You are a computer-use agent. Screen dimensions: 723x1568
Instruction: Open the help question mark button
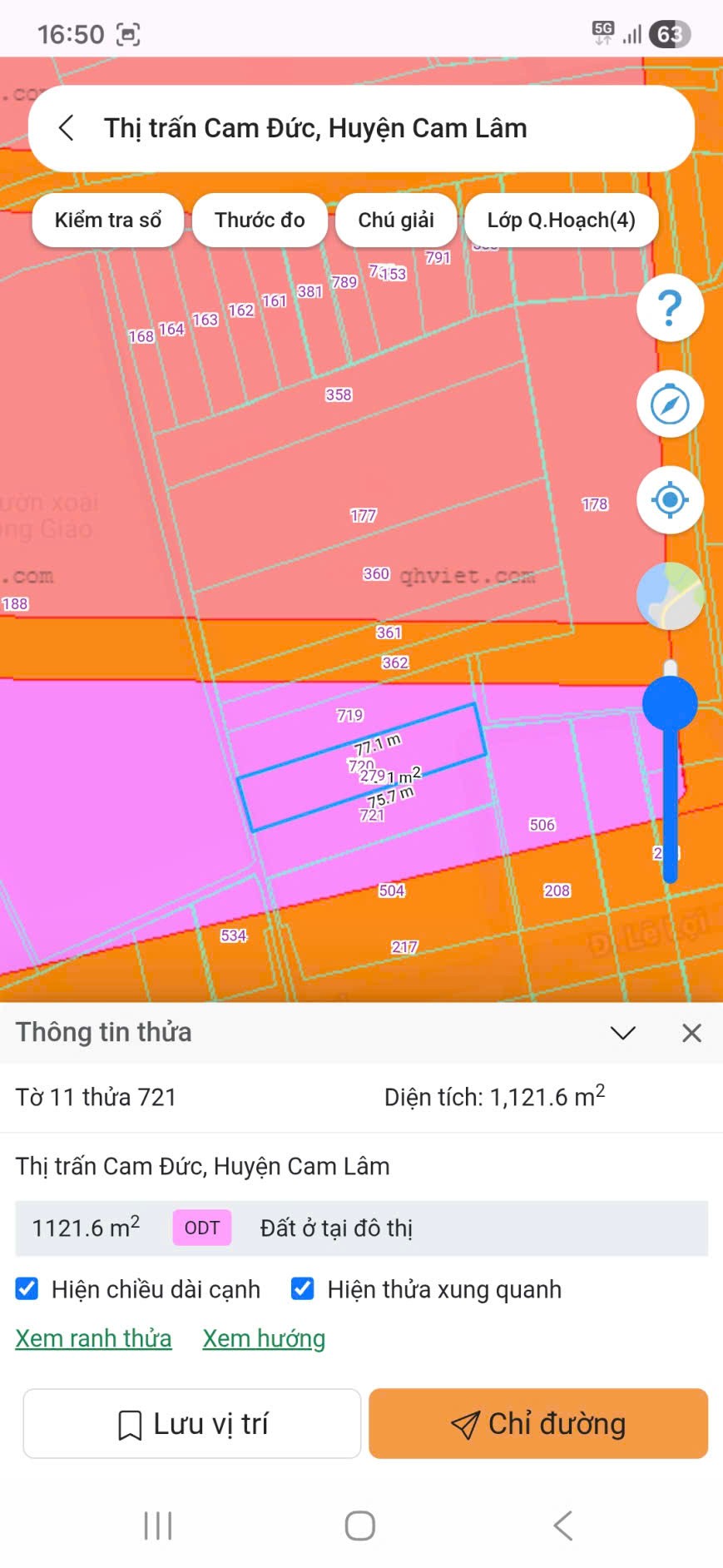pos(670,308)
